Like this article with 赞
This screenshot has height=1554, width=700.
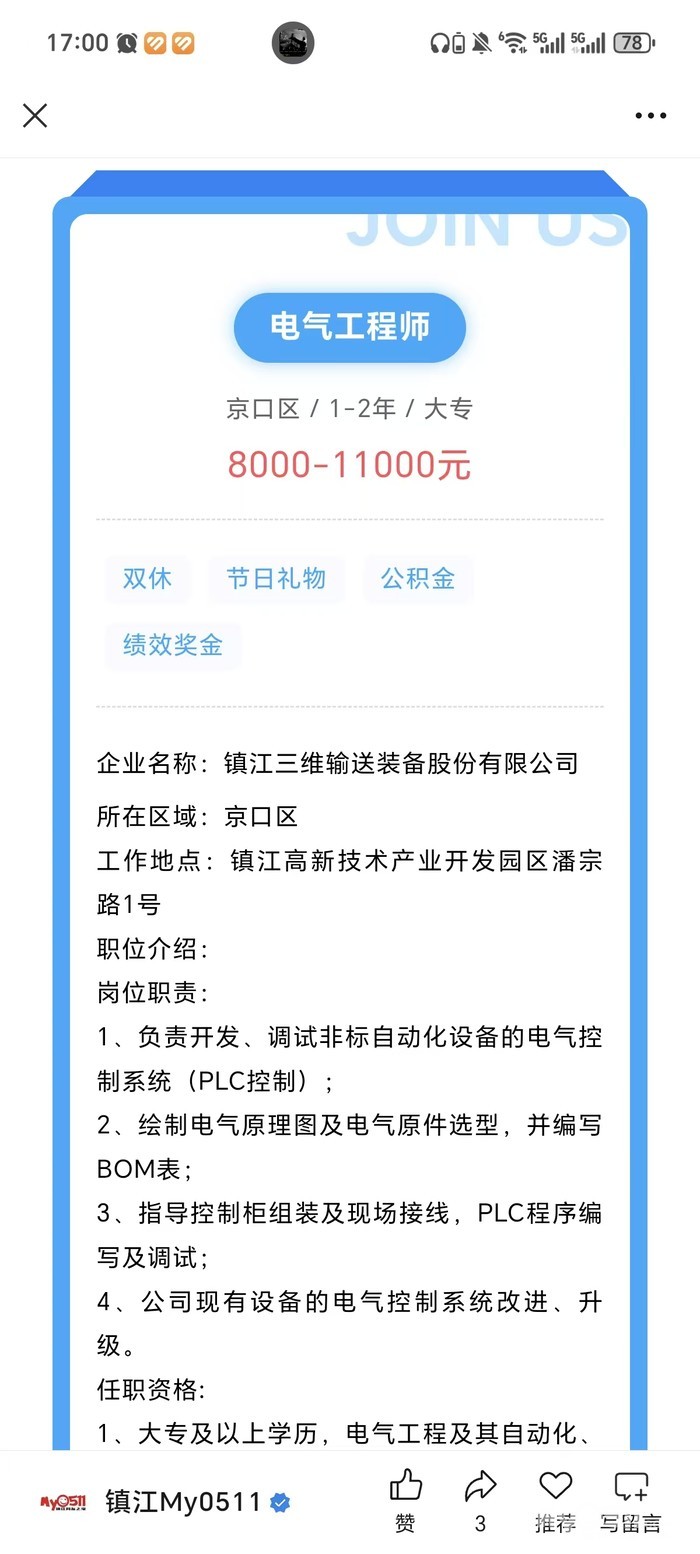405,1499
